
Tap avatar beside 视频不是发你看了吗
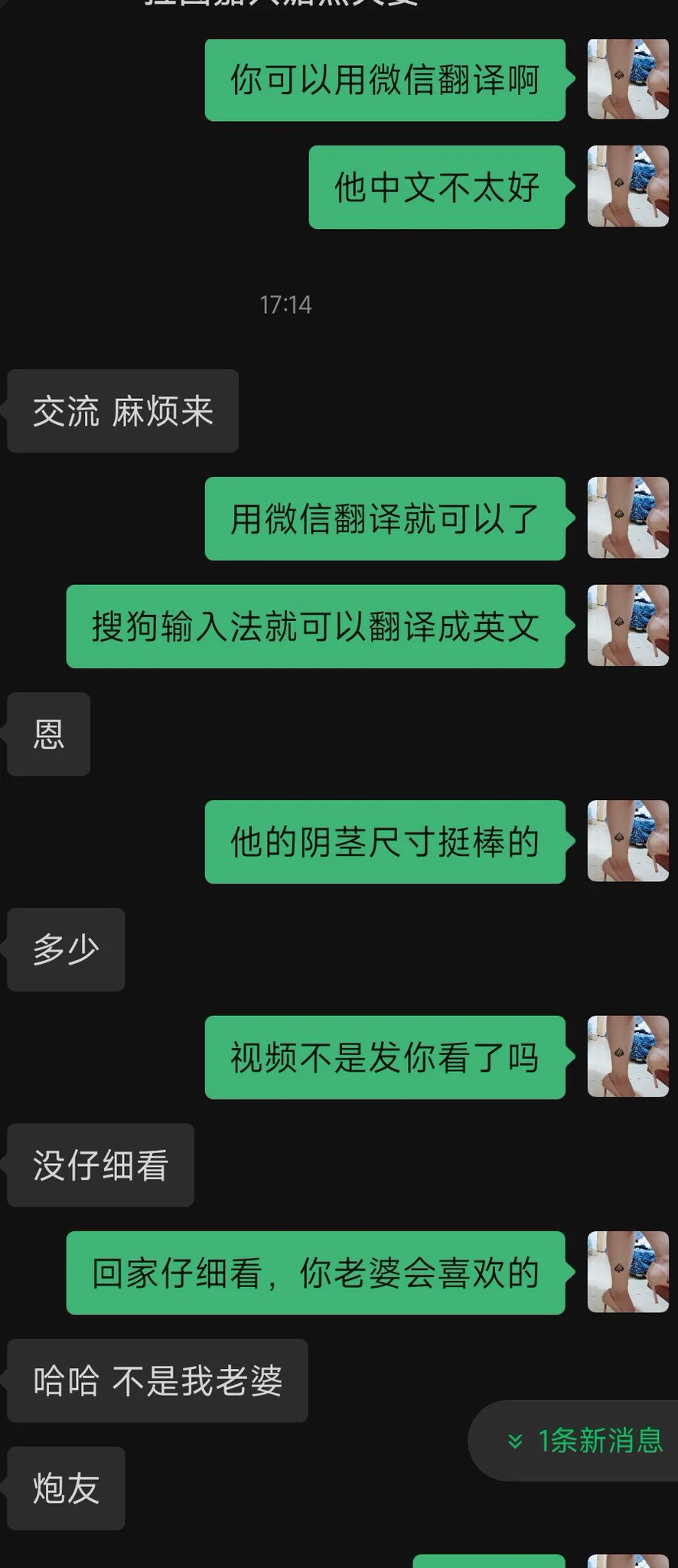pos(627,1057)
